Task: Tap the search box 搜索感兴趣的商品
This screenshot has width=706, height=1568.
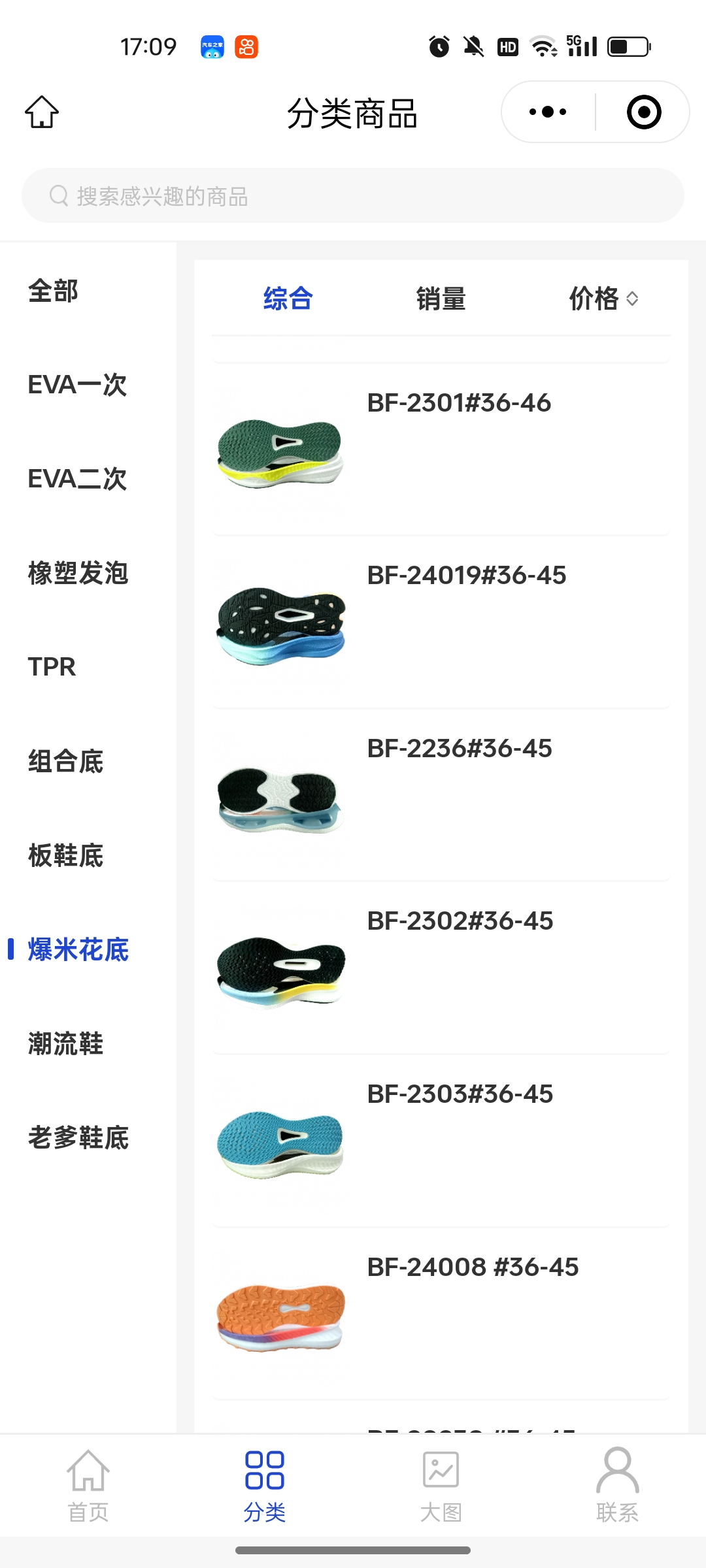Action: 353,196
